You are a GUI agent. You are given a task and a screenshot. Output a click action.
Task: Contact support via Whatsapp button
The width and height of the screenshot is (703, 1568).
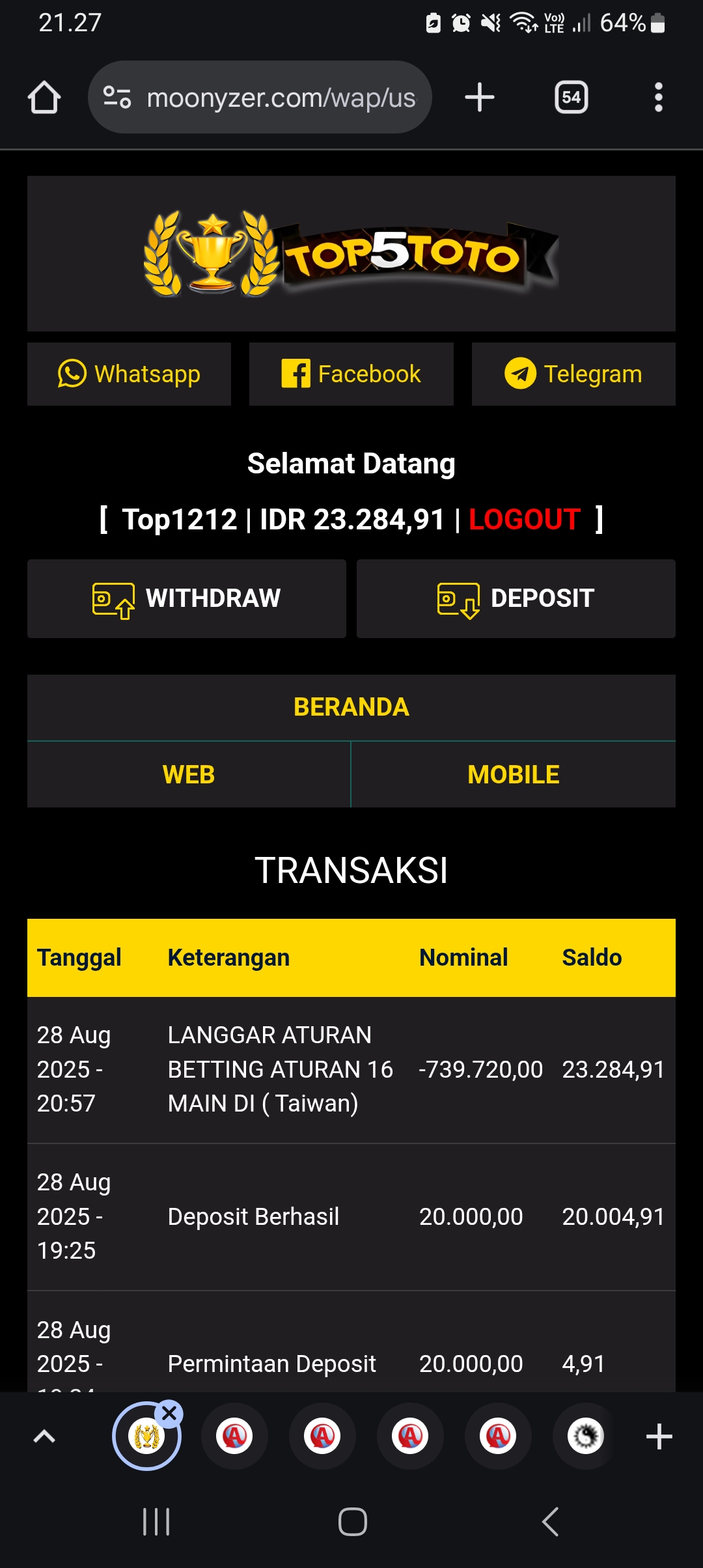pos(129,374)
